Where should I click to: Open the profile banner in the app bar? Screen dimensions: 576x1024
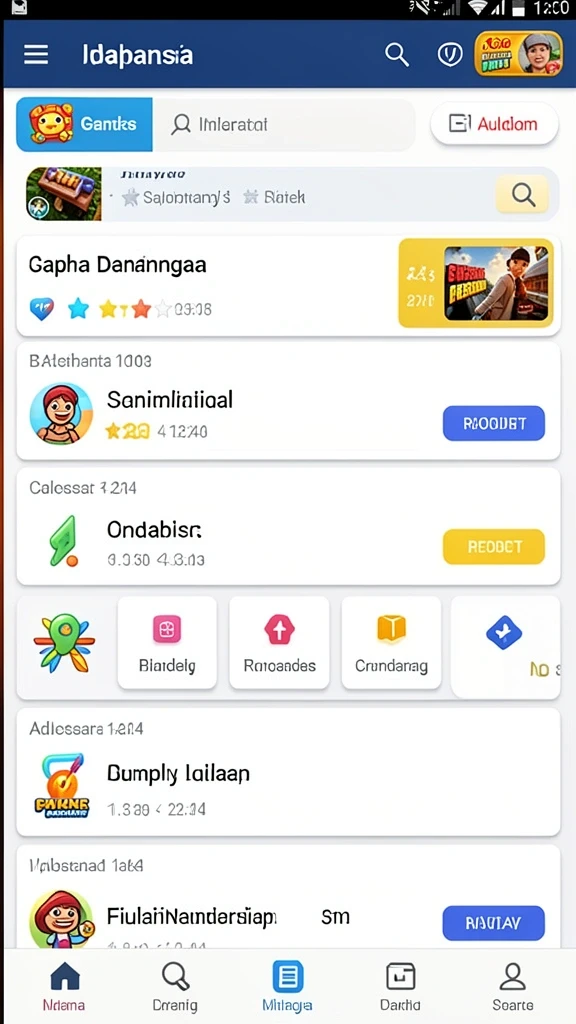(x=519, y=54)
